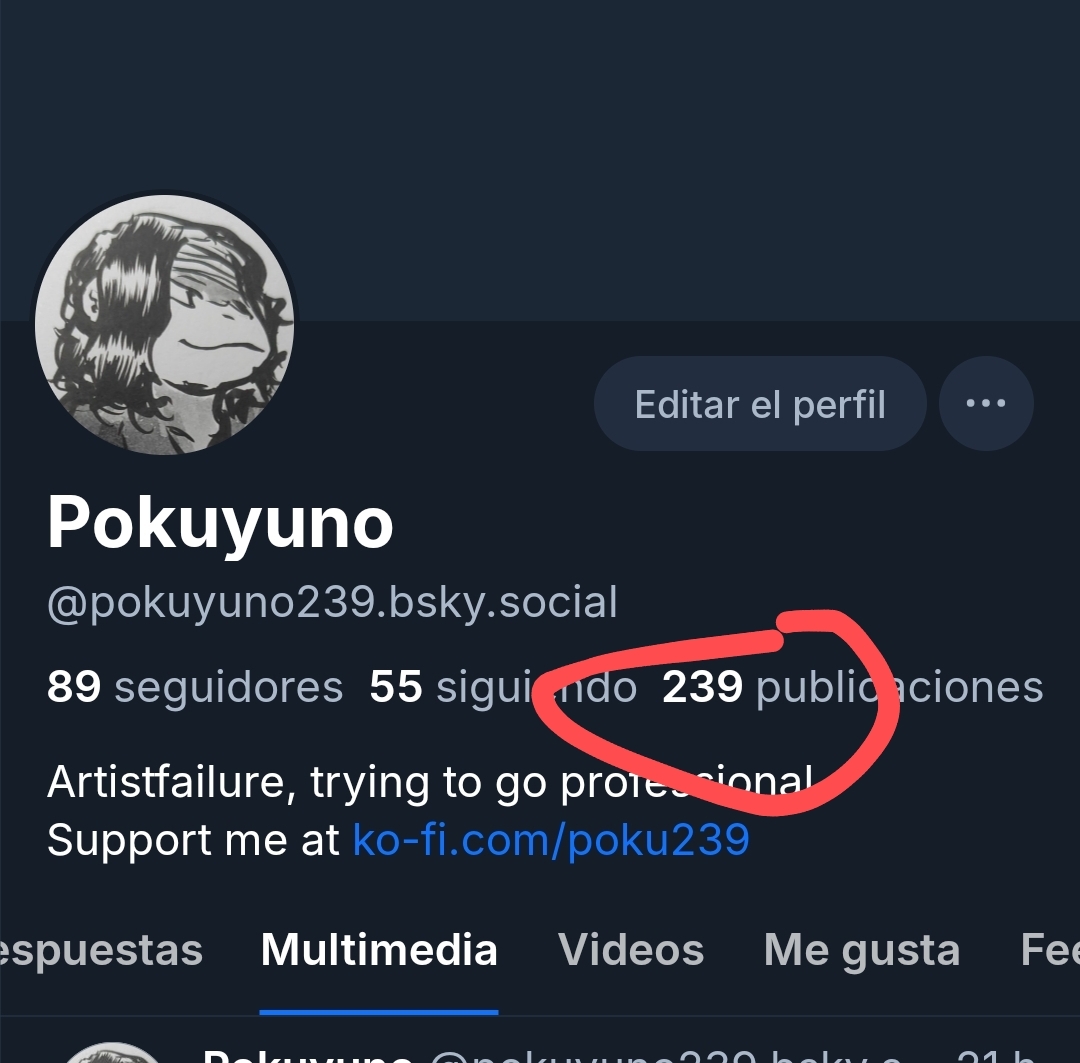The width and height of the screenshot is (1080, 1063).
Task: View the 89 seguidores list
Action: click(195, 687)
